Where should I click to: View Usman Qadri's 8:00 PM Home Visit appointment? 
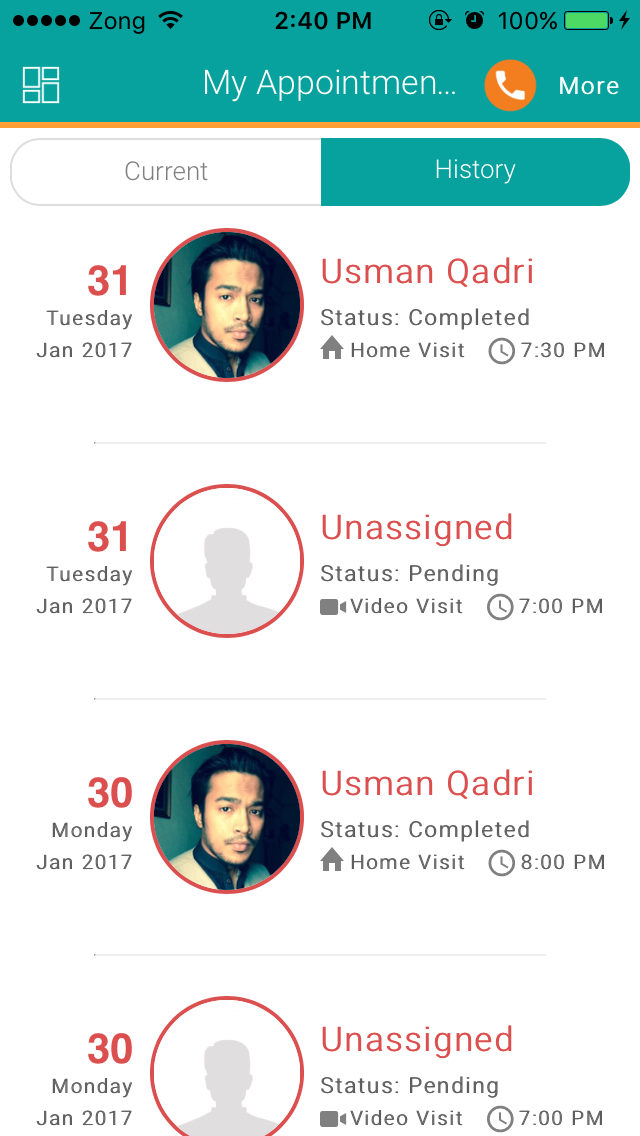coord(427,817)
